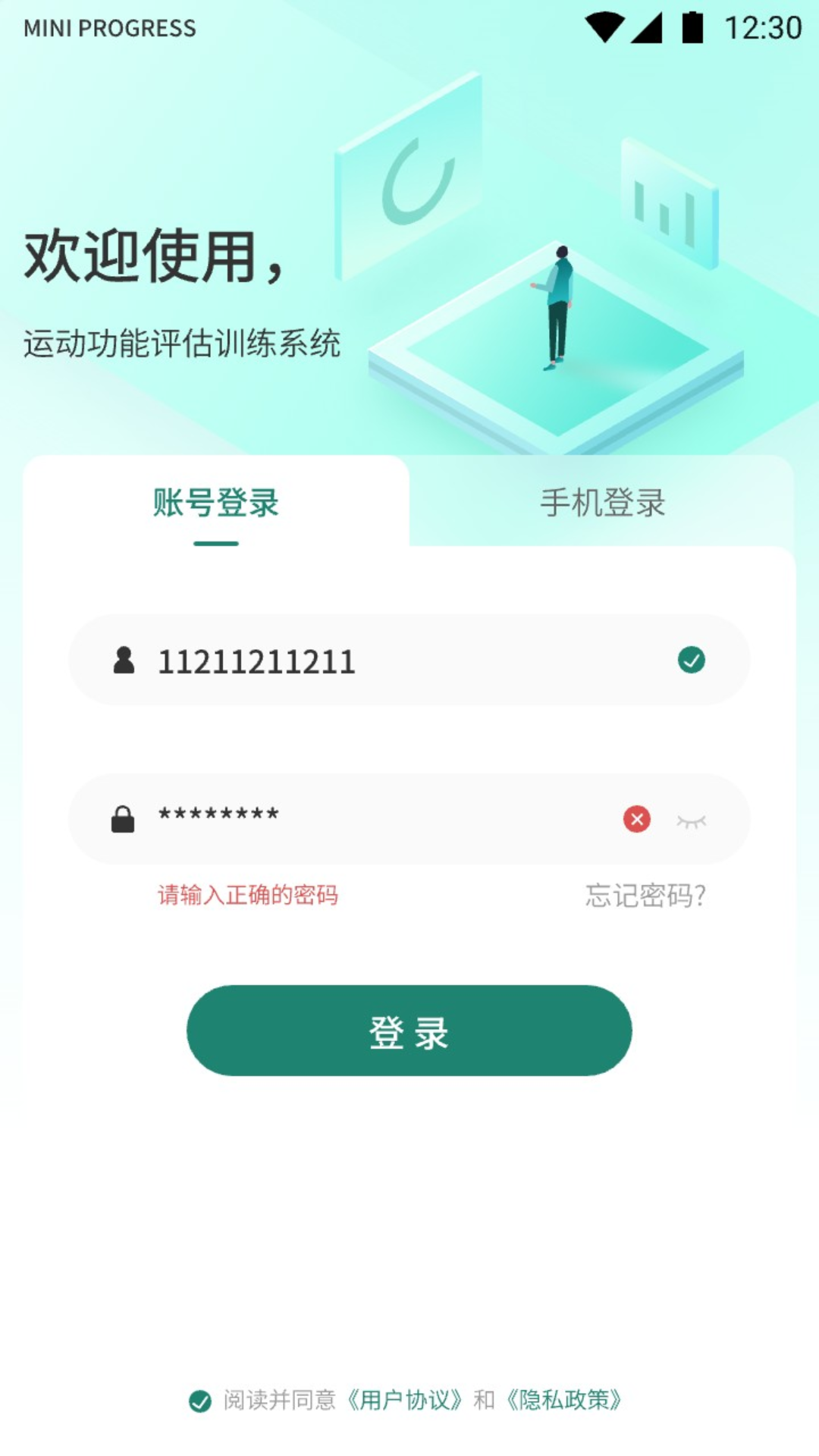Click the person icon in account field

coord(125,660)
